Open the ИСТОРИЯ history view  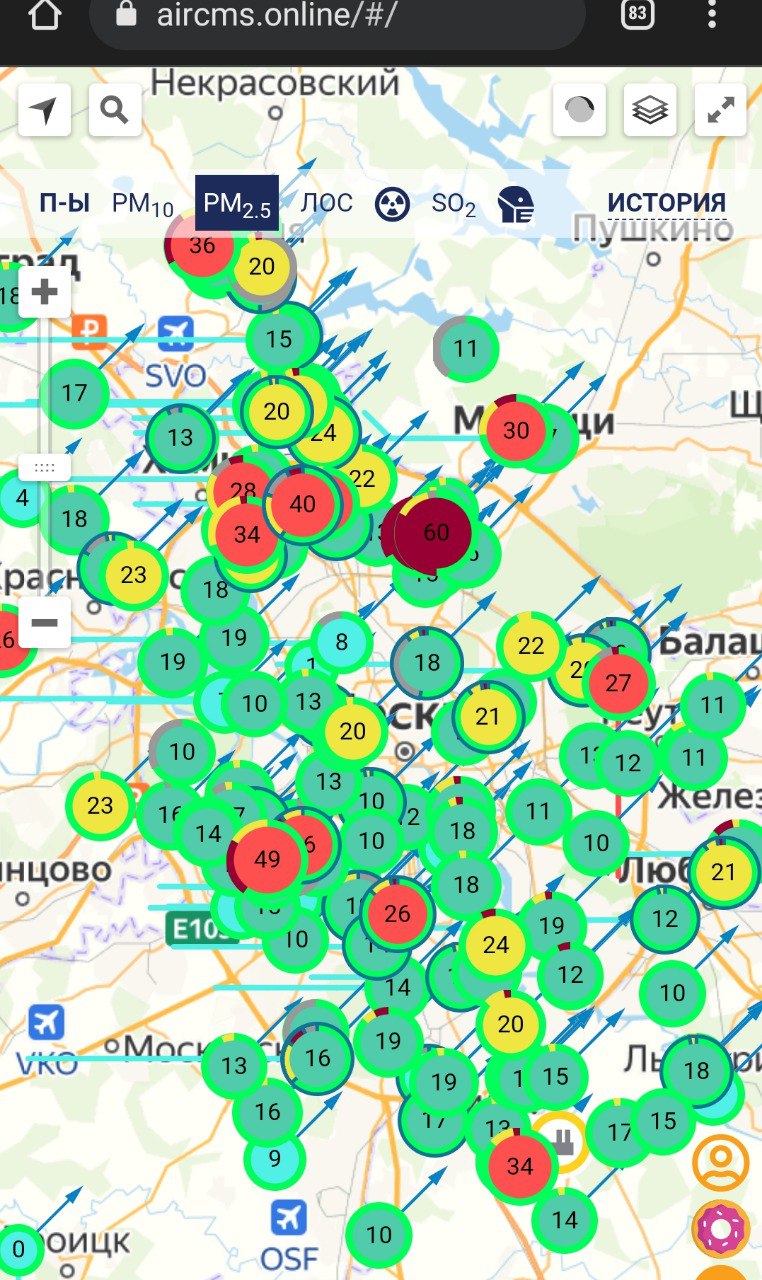pos(666,203)
